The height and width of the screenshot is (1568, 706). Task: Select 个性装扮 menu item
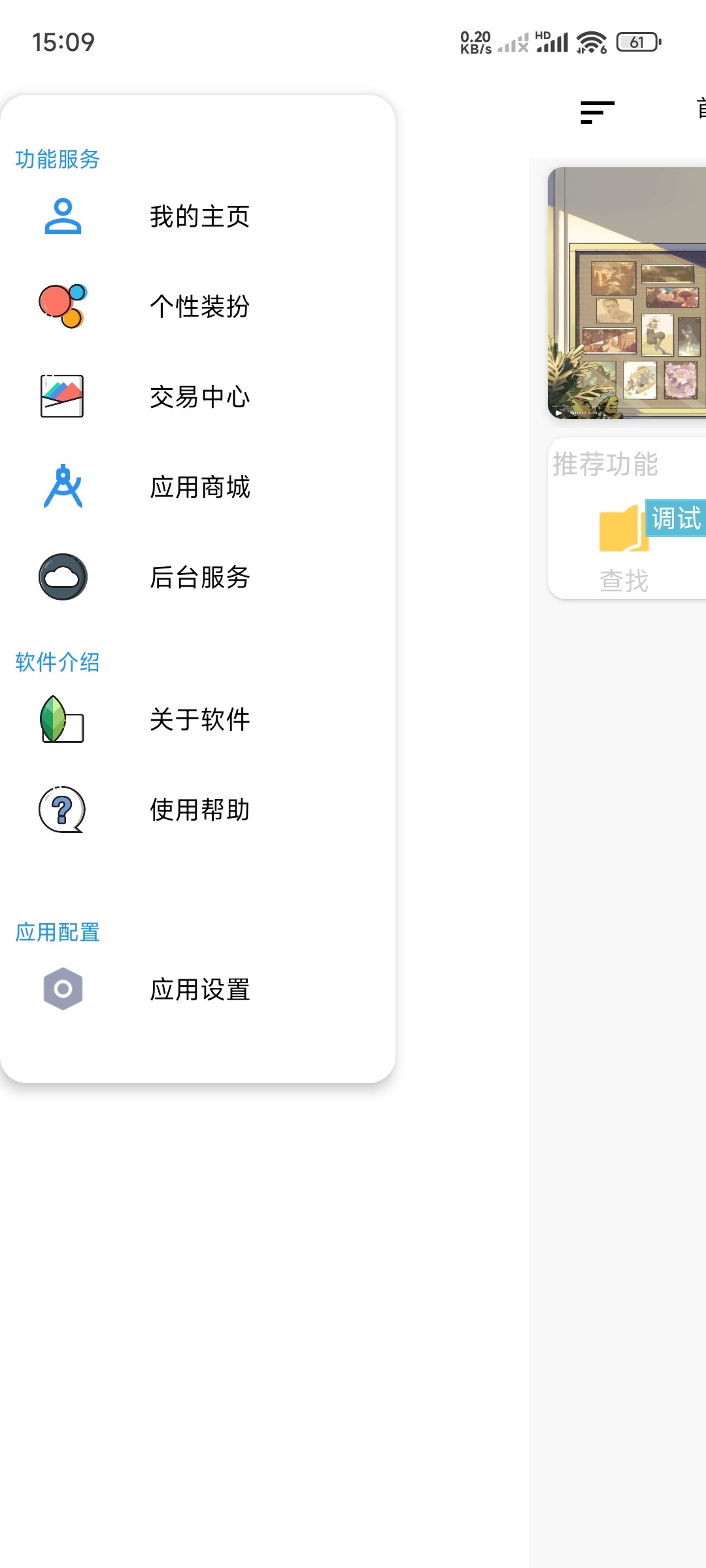coord(199,306)
